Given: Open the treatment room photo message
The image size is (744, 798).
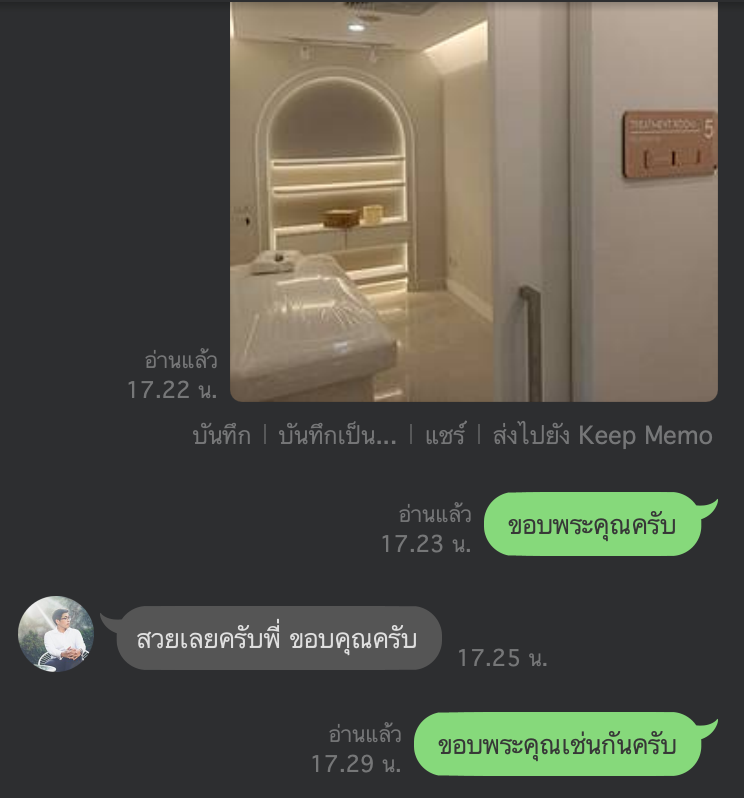Looking at the screenshot, I should tap(473, 200).
